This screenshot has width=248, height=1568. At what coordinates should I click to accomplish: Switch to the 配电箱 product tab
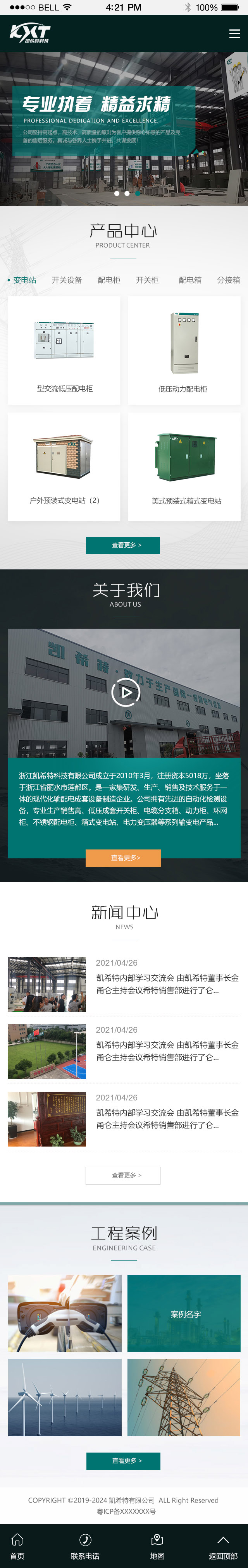click(x=190, y=280)
